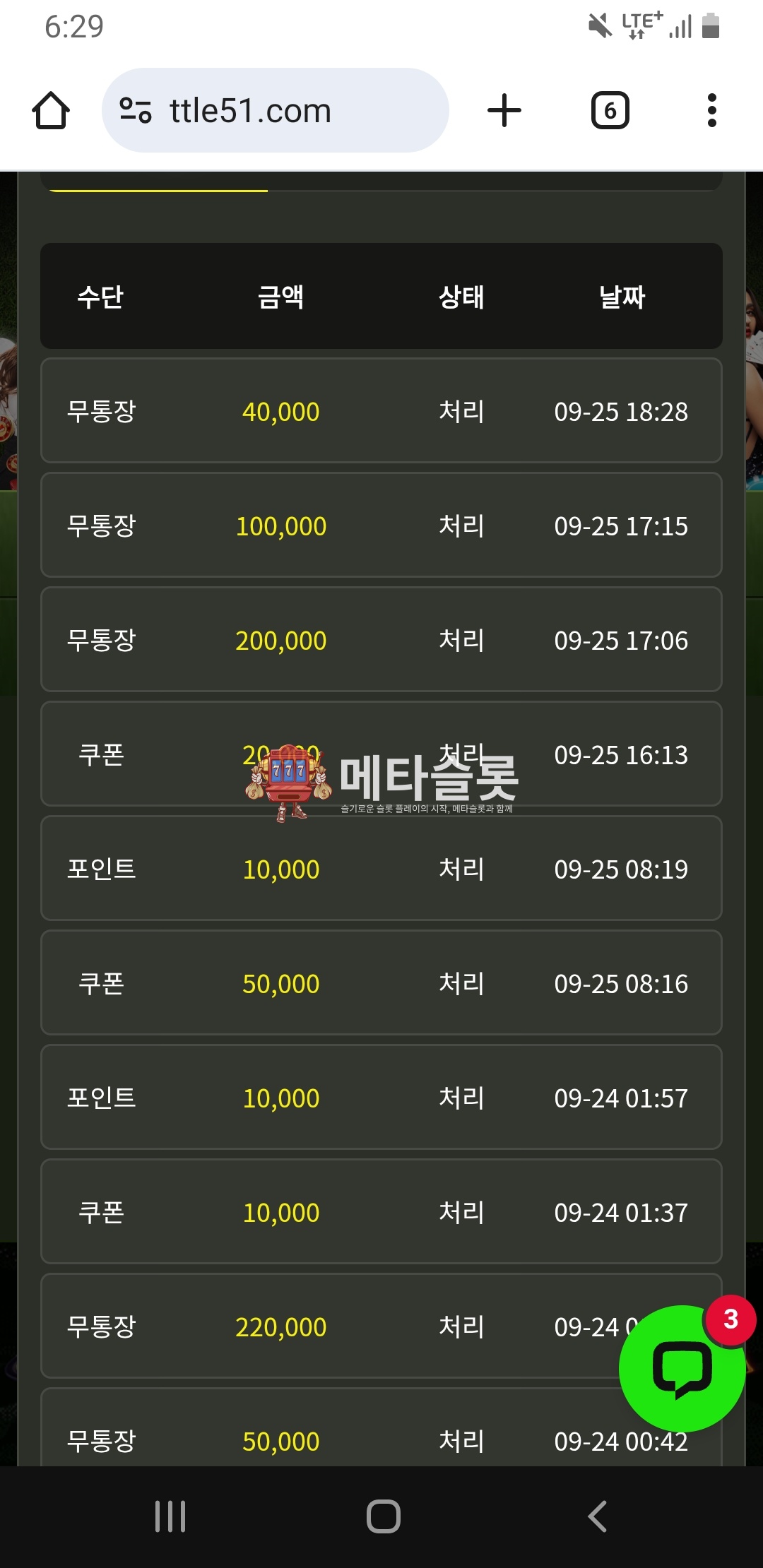
Task: Open a new browser tab
Action: click(x=504, y=111)
